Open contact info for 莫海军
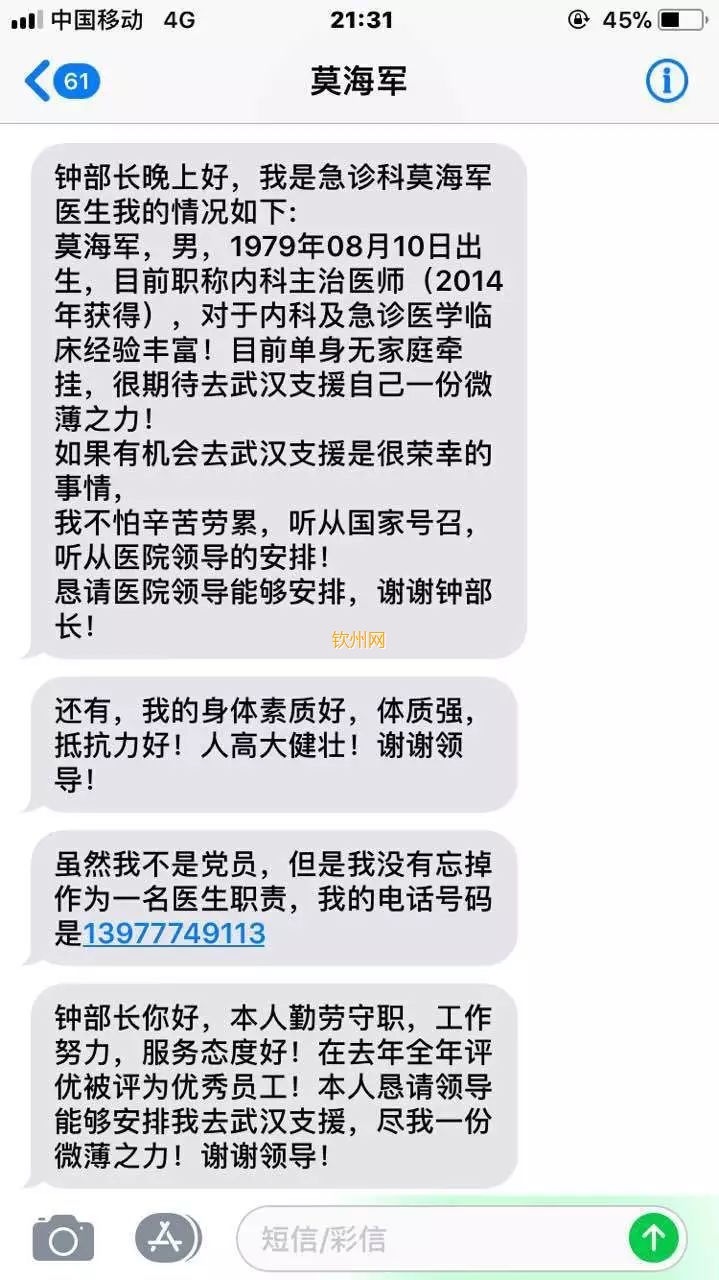The height and width of the screenshot is (1280, 719). pos(667,81)
